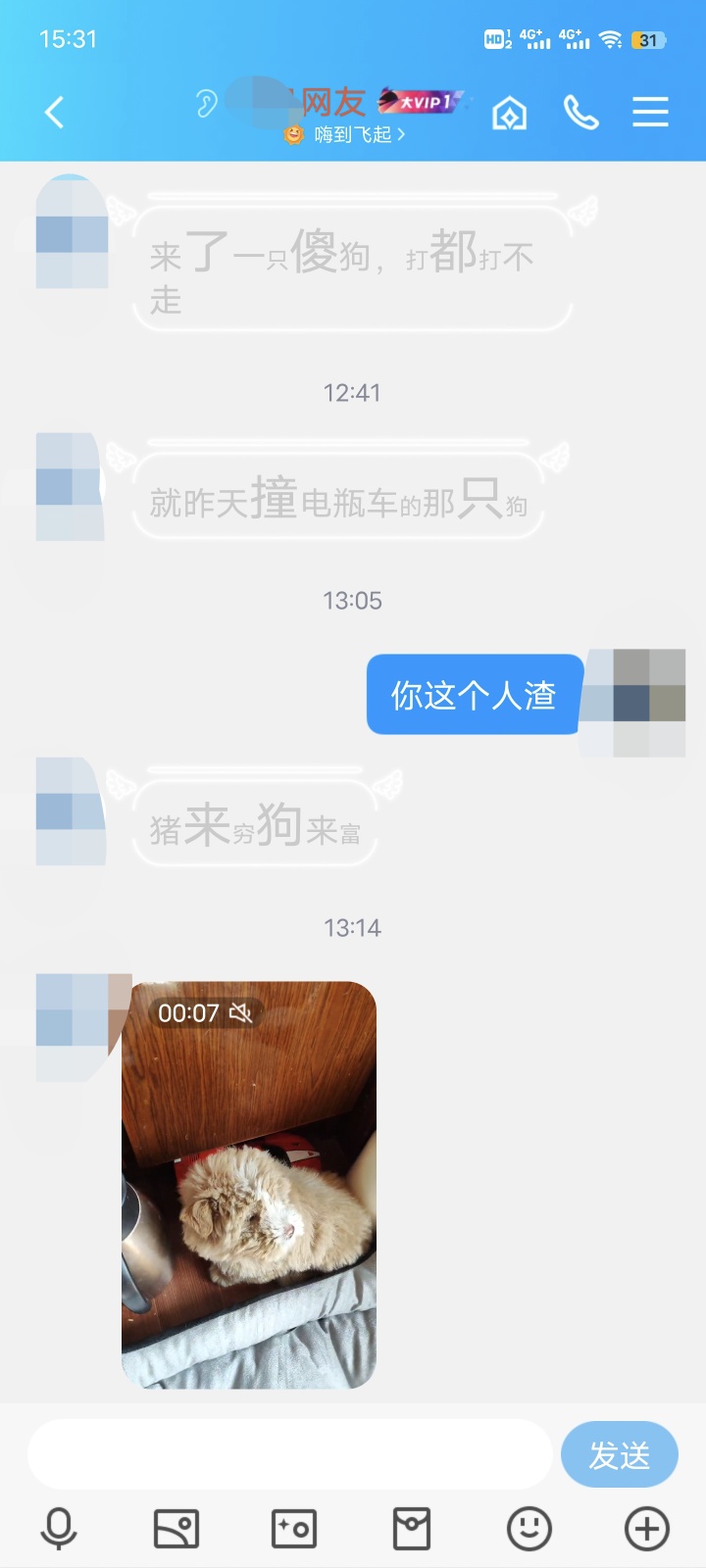This screenshot has height=1568, width=706.
Task: Record a voice message with microphone
Action: coord(59,1529)
